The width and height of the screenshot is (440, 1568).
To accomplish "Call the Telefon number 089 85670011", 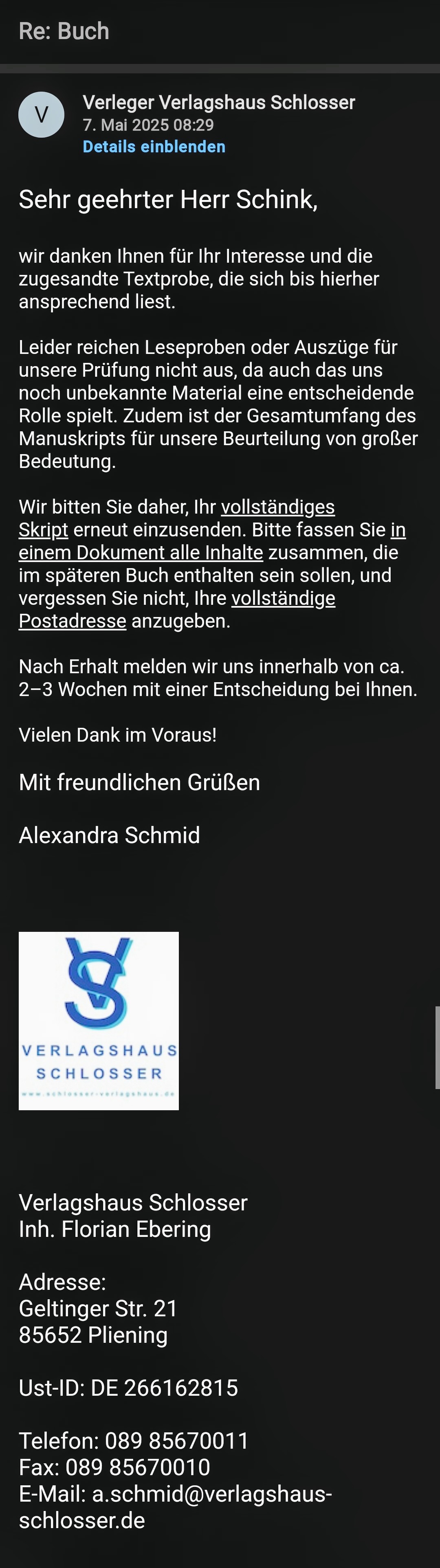I will 176,1441.
